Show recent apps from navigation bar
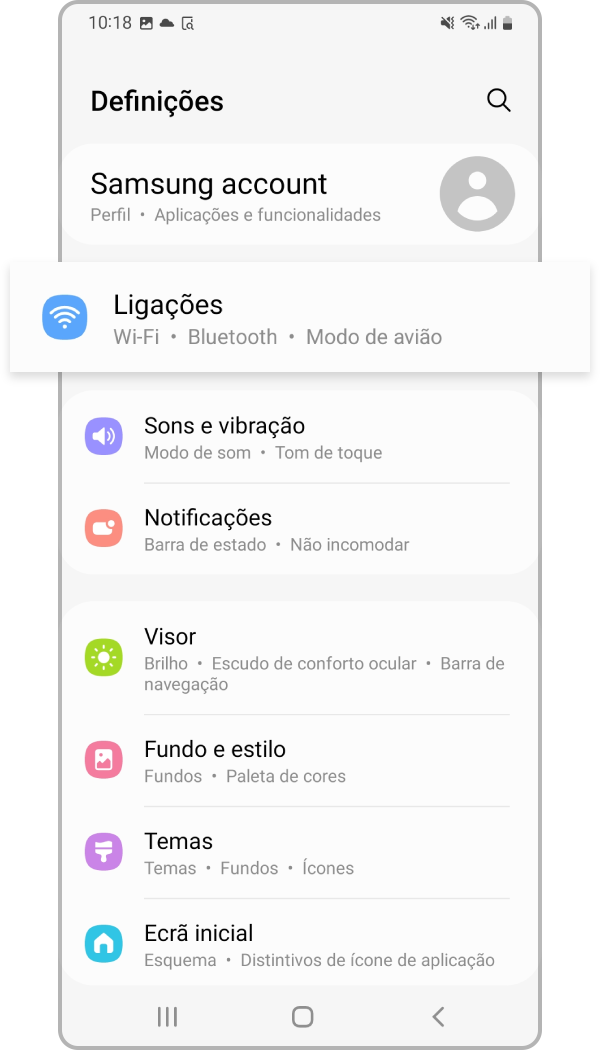Image resolution: width=600 pixels, height=1050 pixels. click(x=167, y=1017)
